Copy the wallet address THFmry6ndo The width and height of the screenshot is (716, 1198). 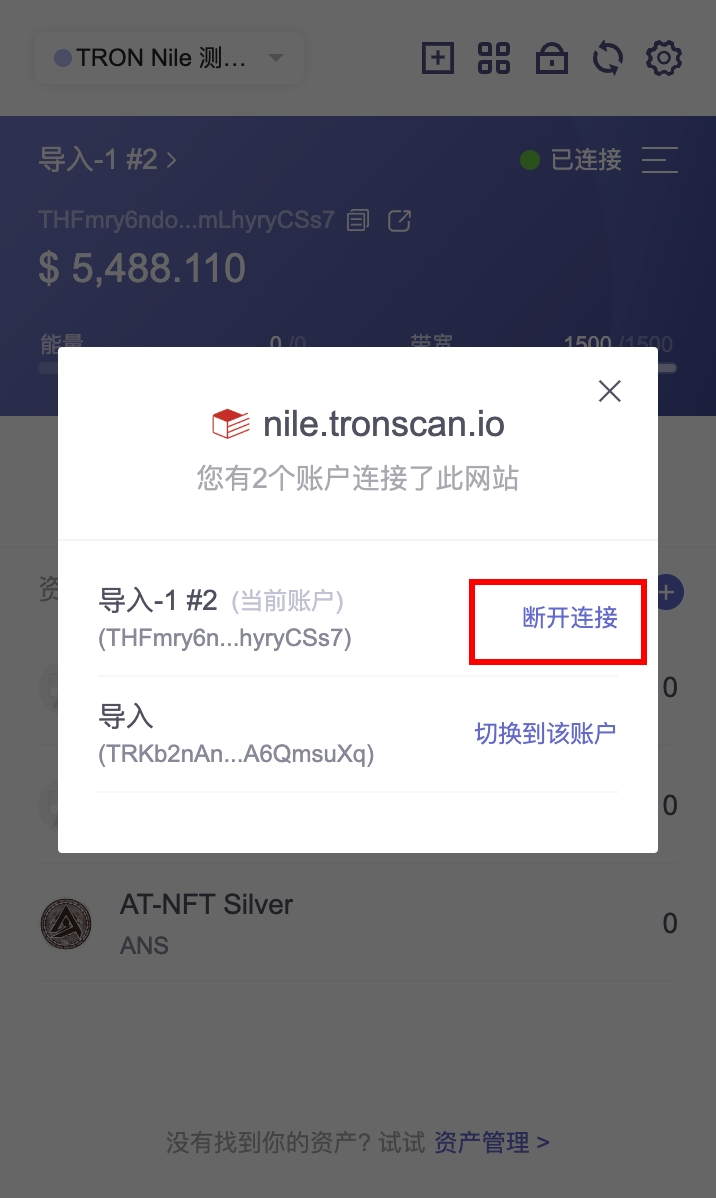[x=358, y=220]
